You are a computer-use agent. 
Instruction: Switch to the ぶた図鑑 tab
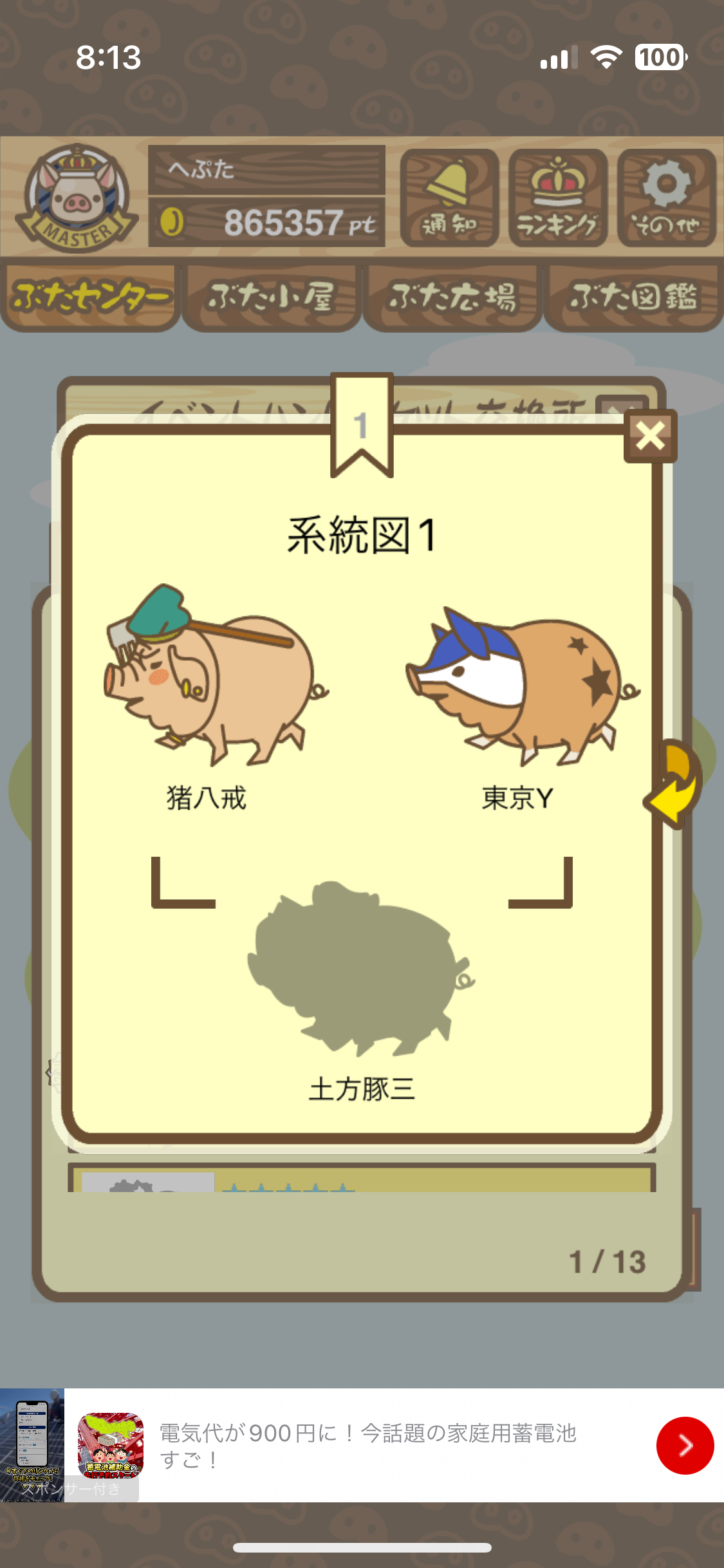tap(633, 297)
